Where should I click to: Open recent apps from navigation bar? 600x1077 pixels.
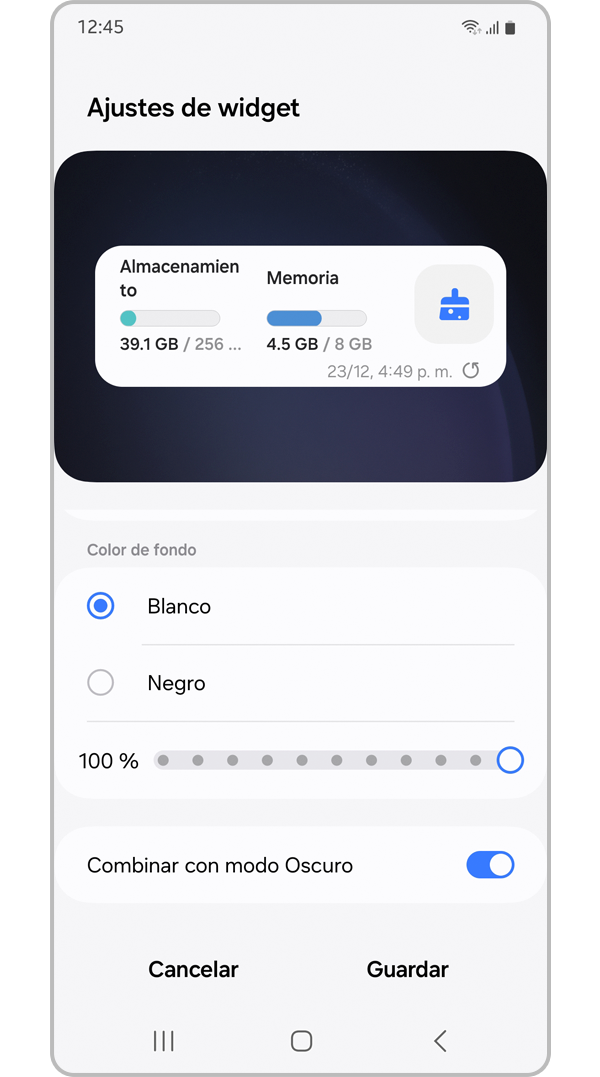click(x=164, y=1041)
